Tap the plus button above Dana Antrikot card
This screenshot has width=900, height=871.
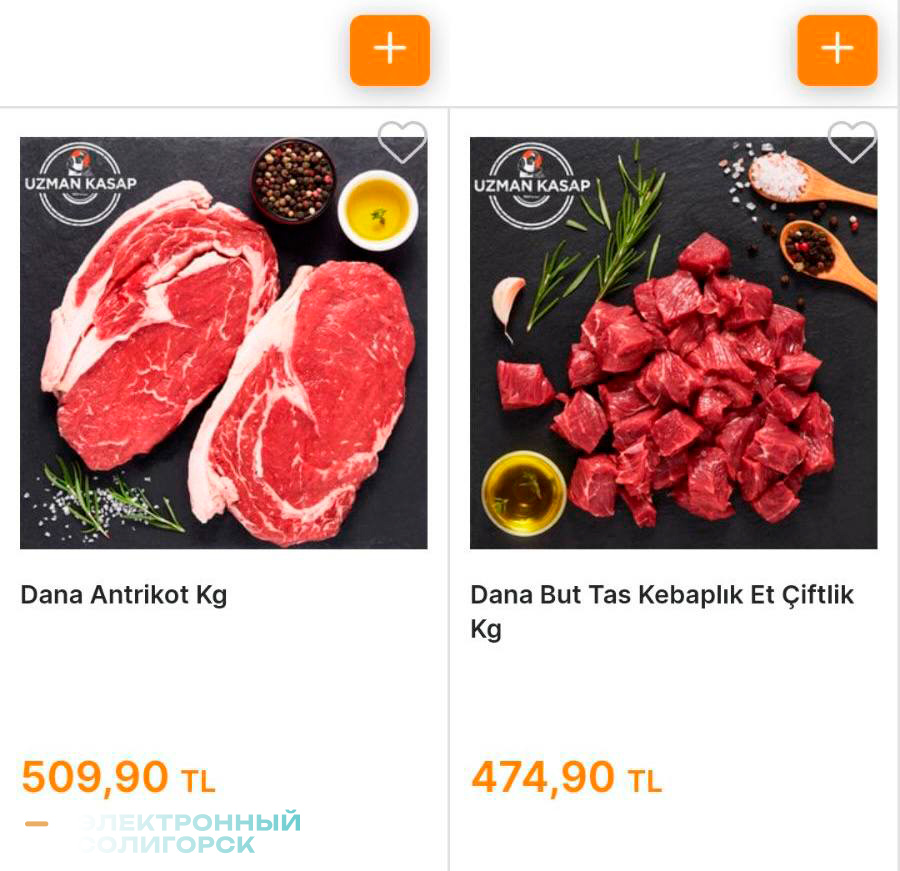[389, 50]
